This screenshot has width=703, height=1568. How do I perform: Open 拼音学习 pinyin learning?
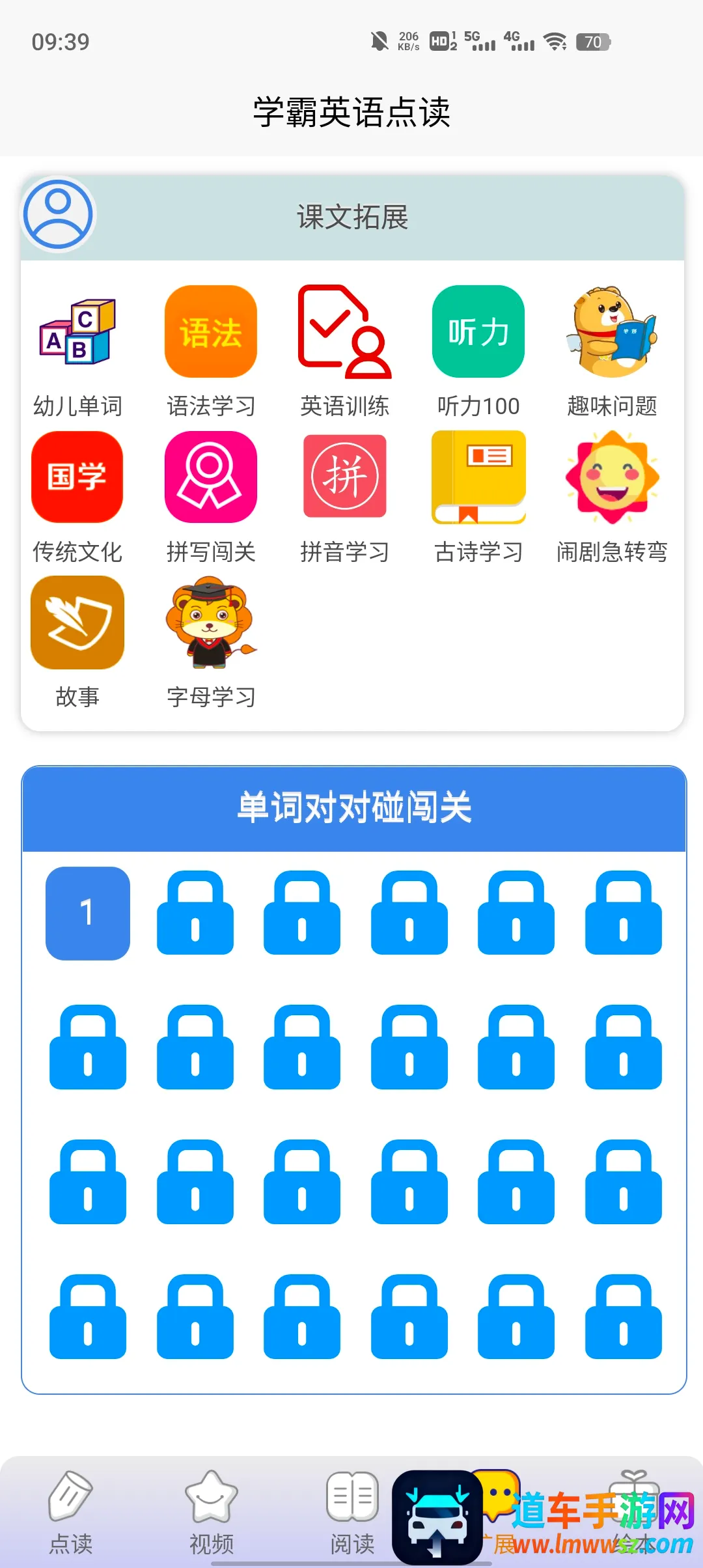tap(344, 497)
